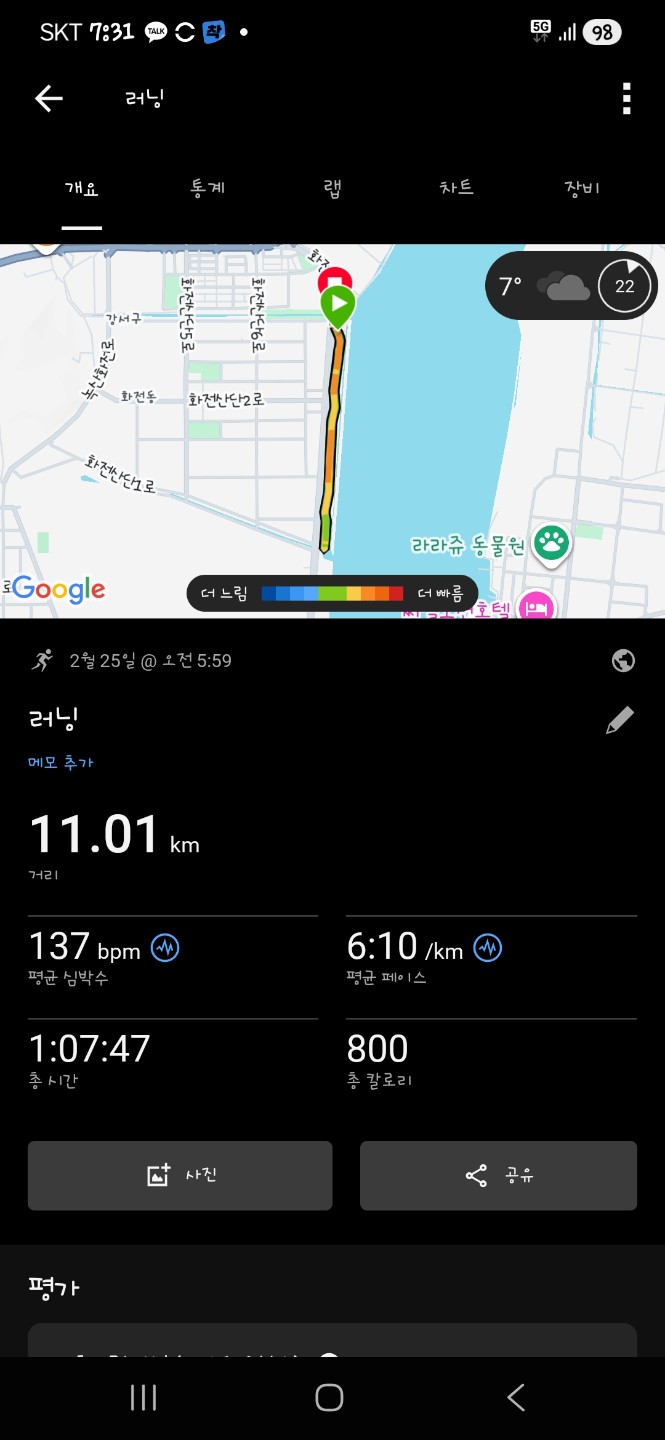Change the activity privacy globe setting
The image size is (665, 1440).
coord(622,660)
